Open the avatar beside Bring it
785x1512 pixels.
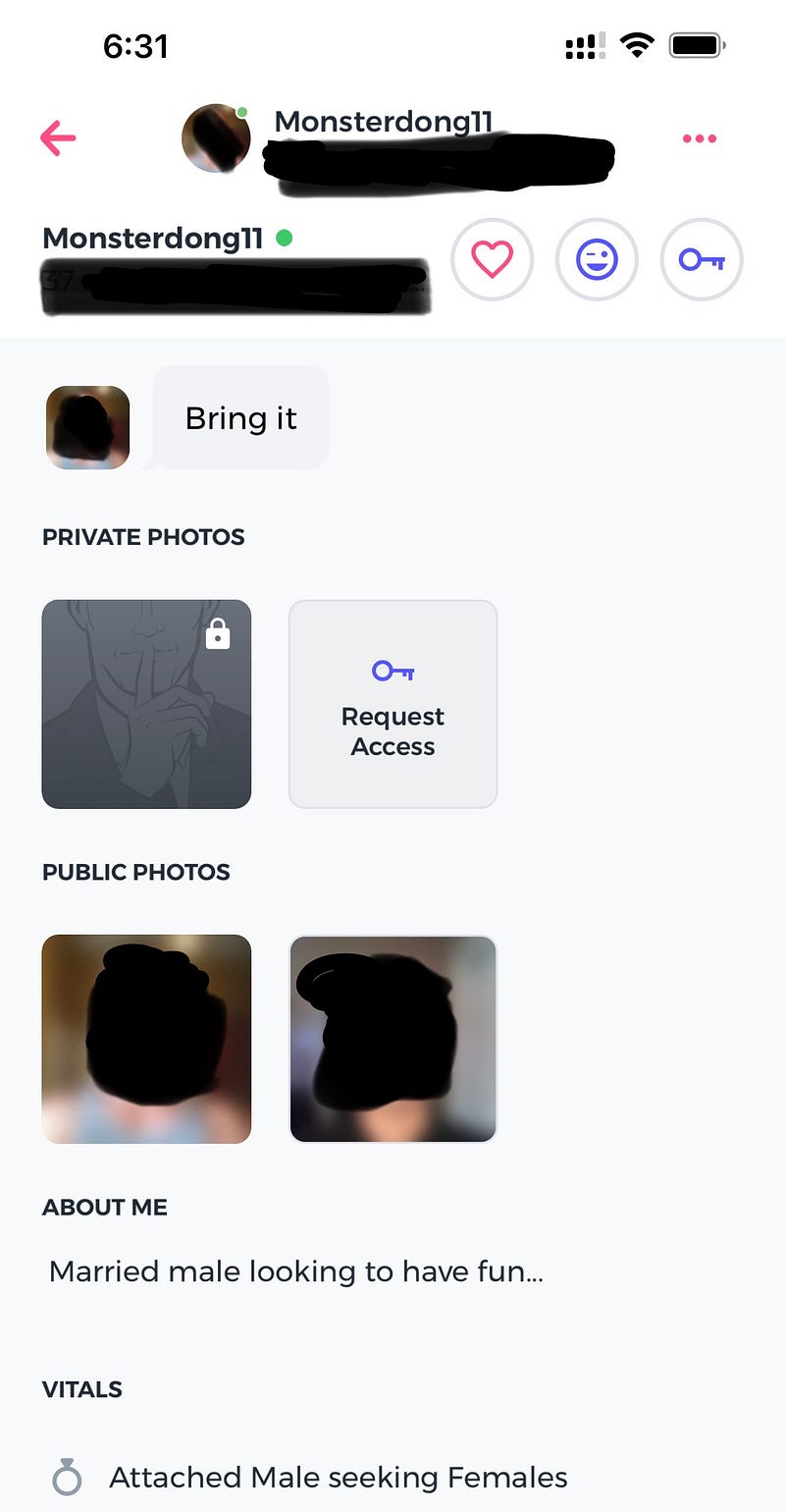(x=87, y=427)
